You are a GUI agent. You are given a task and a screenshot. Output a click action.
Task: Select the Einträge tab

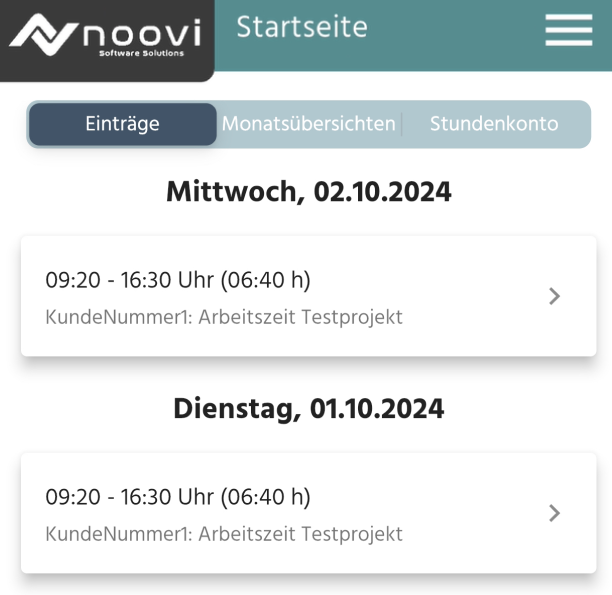click(122, 125)
